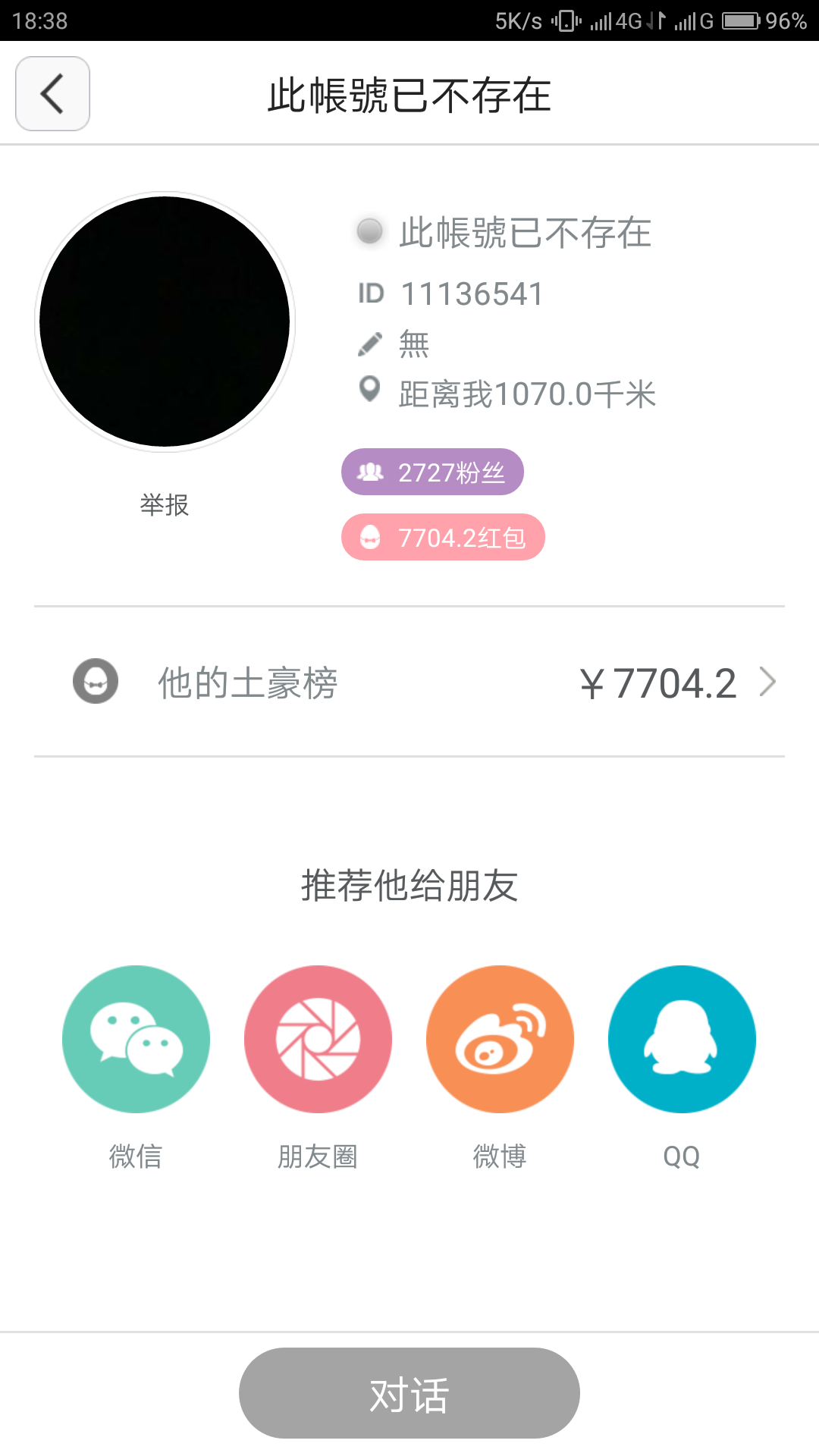Start a chat with the 对话 button

(x=409, y=1393)
